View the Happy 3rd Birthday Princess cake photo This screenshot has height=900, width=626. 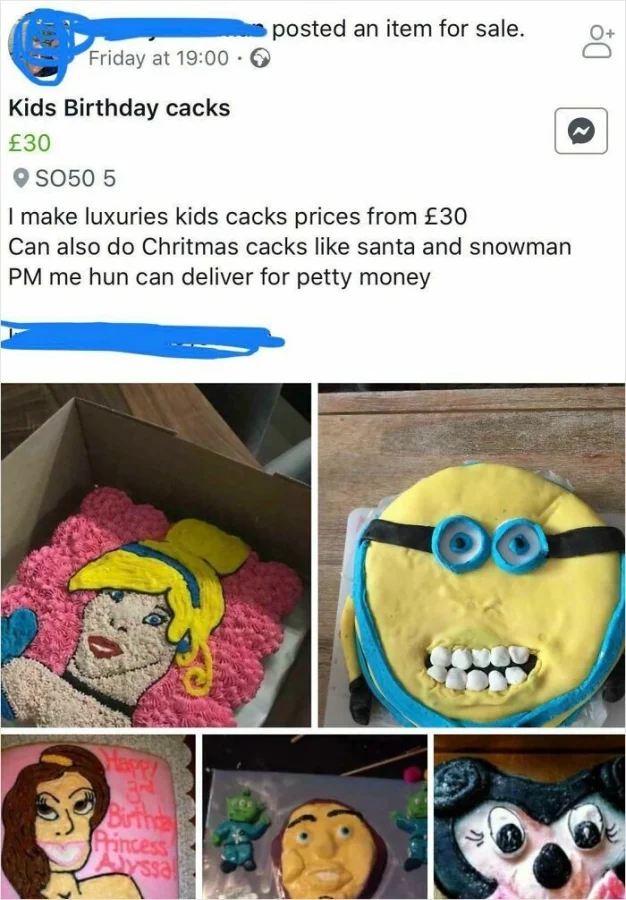coord(97,817)
